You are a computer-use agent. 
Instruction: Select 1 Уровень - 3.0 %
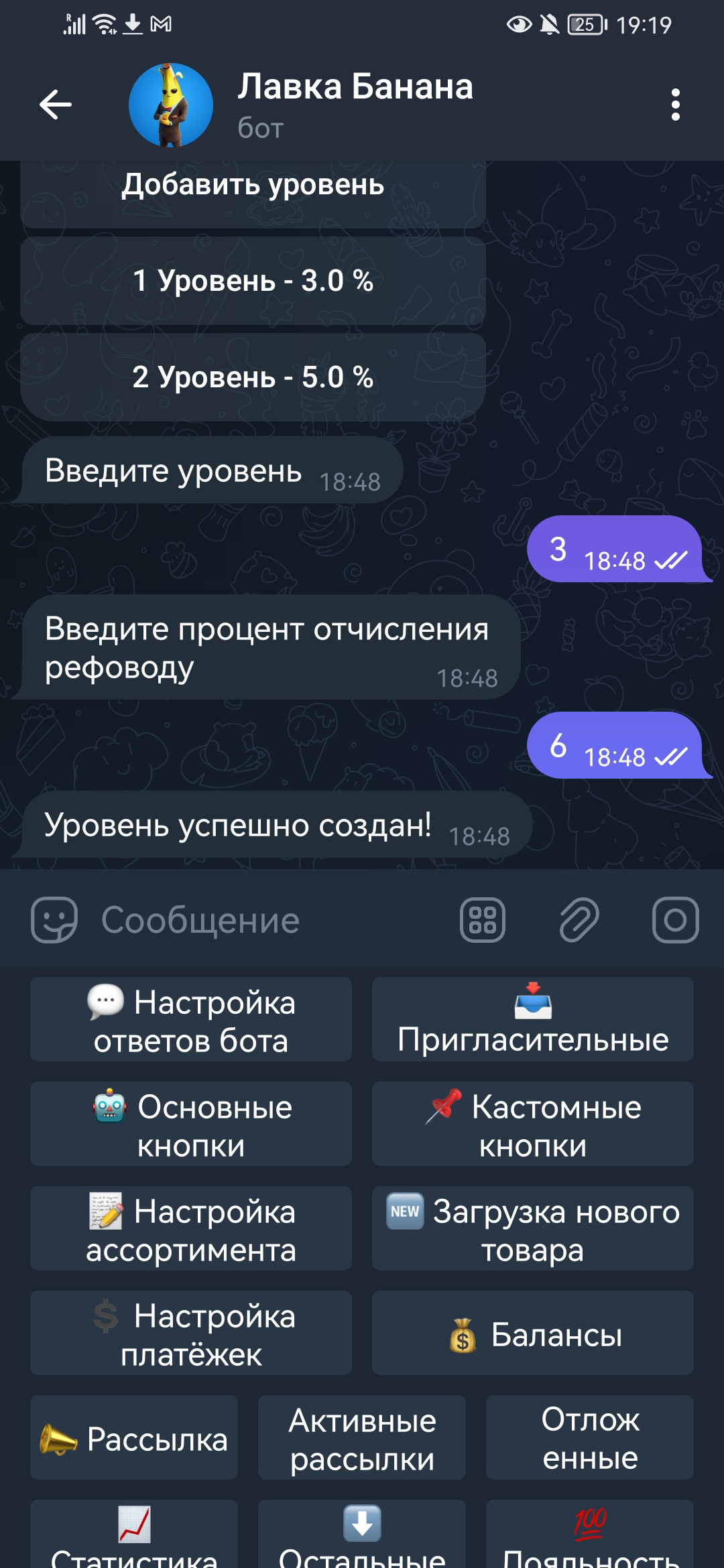(x=253, y=281)
